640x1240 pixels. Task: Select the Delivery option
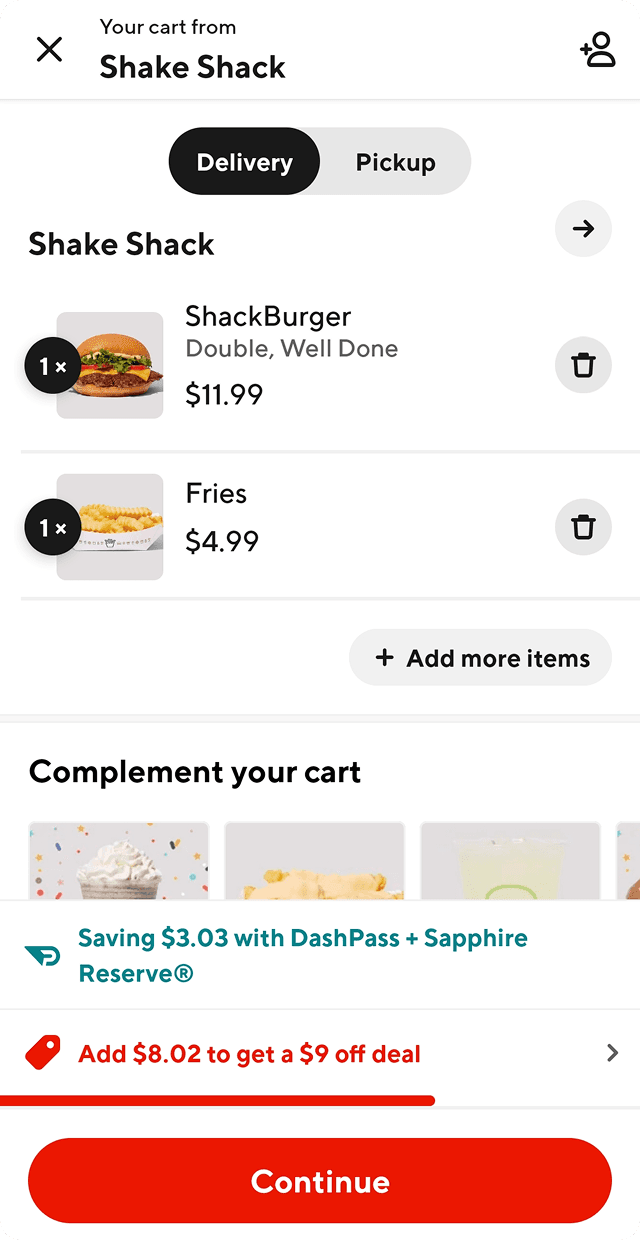pos(245,162)
